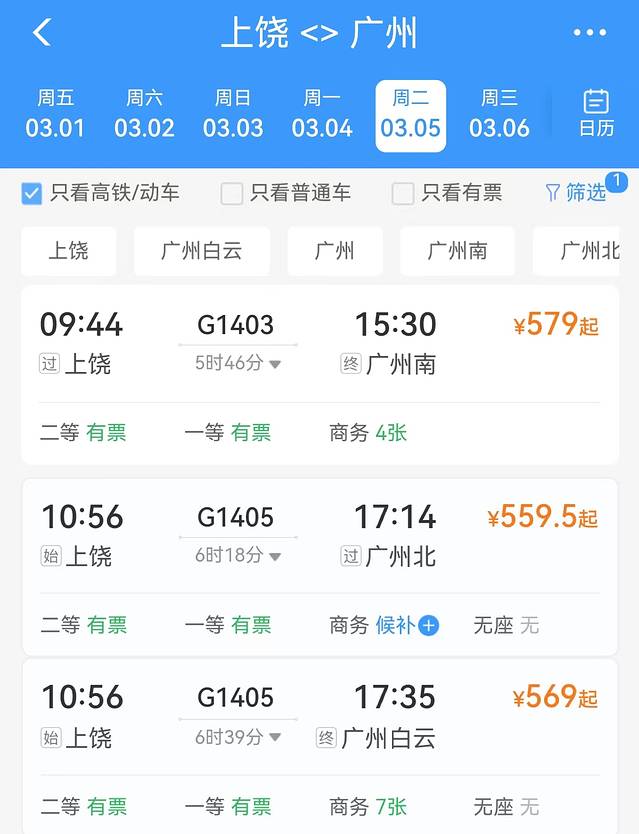Select date 周六 03.02

click(x=144, y=115)
